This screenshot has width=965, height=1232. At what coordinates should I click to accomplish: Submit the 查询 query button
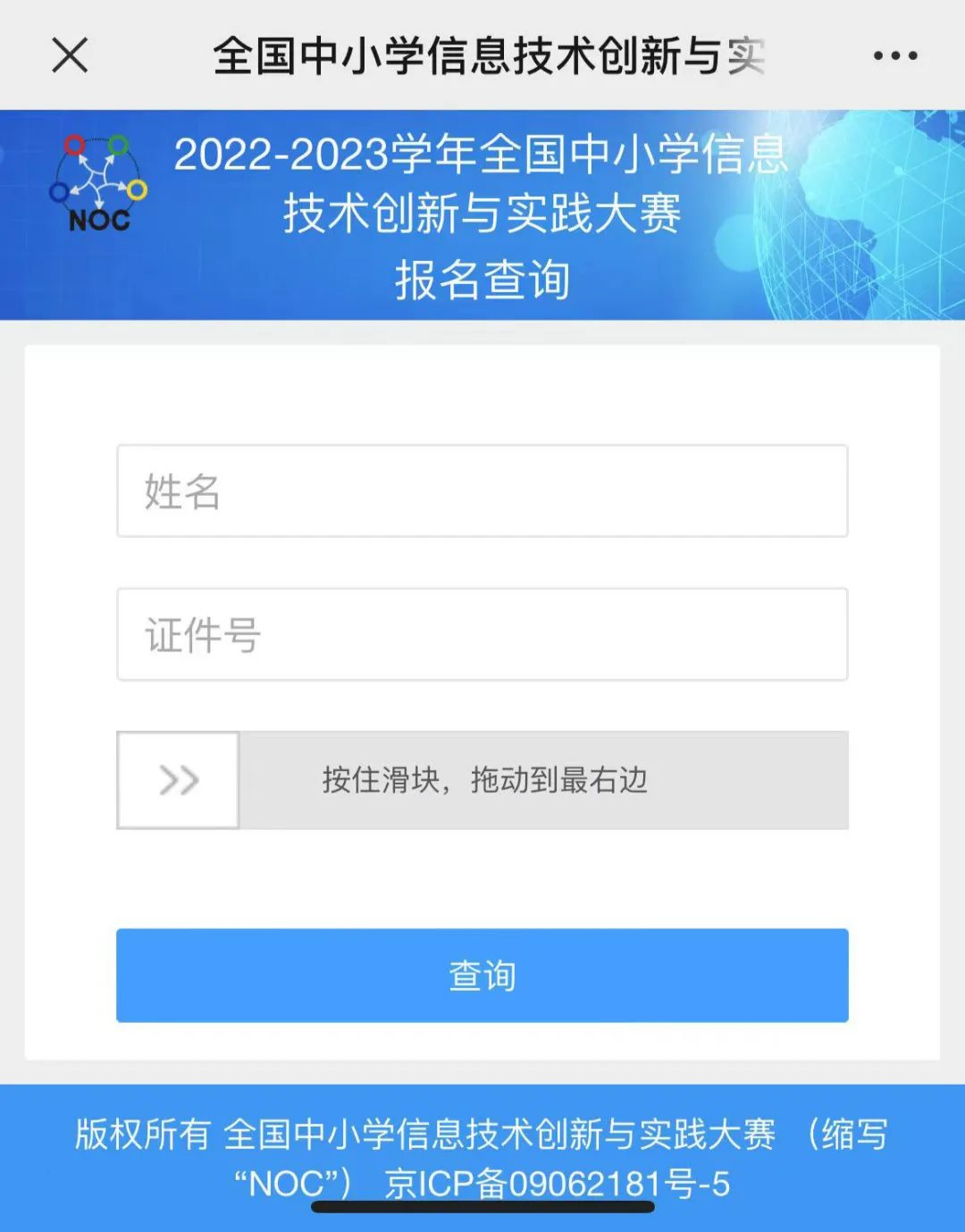point(482,975)
